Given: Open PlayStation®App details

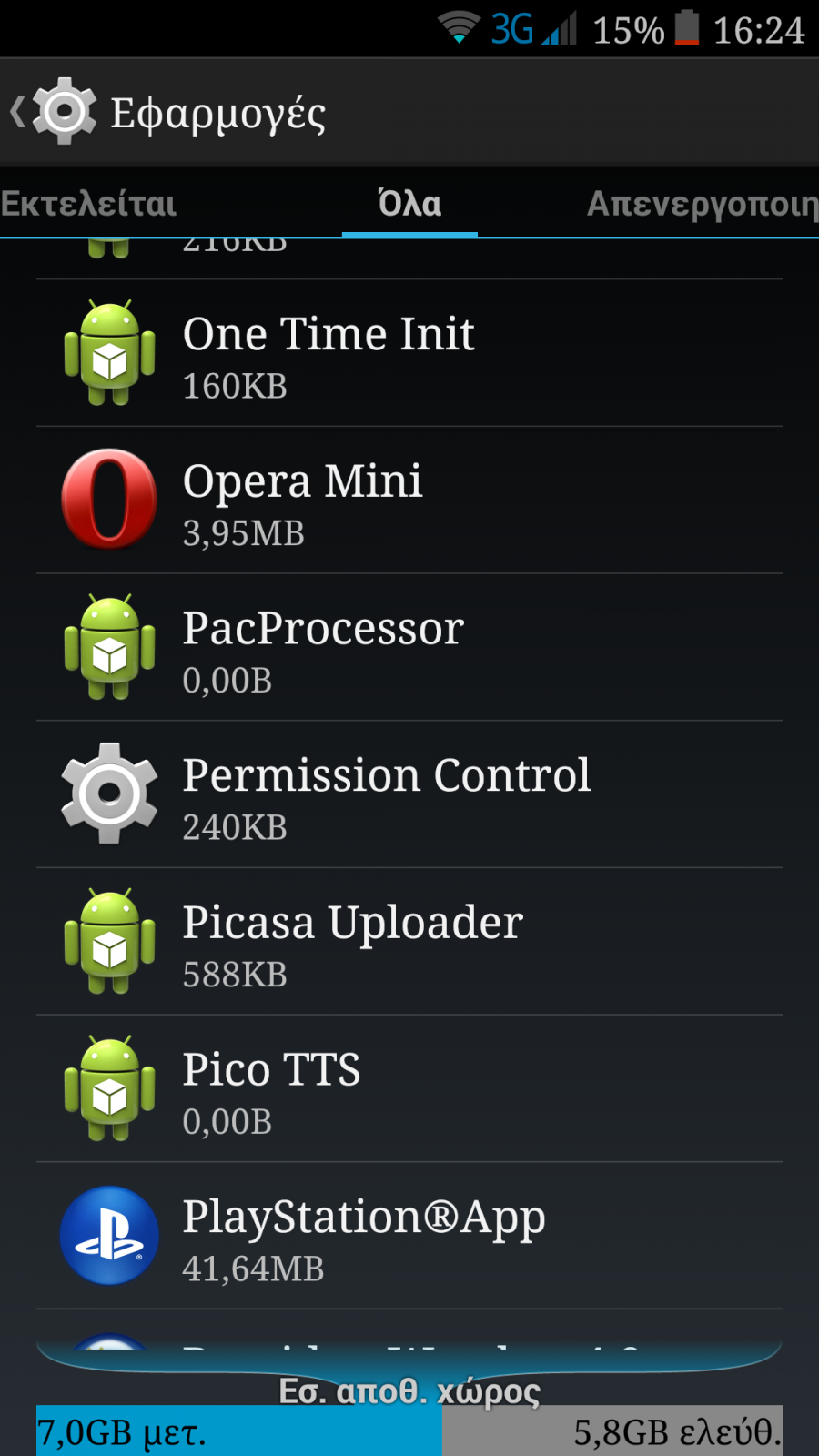Looking at the screenshot, I should [409, 1236].
